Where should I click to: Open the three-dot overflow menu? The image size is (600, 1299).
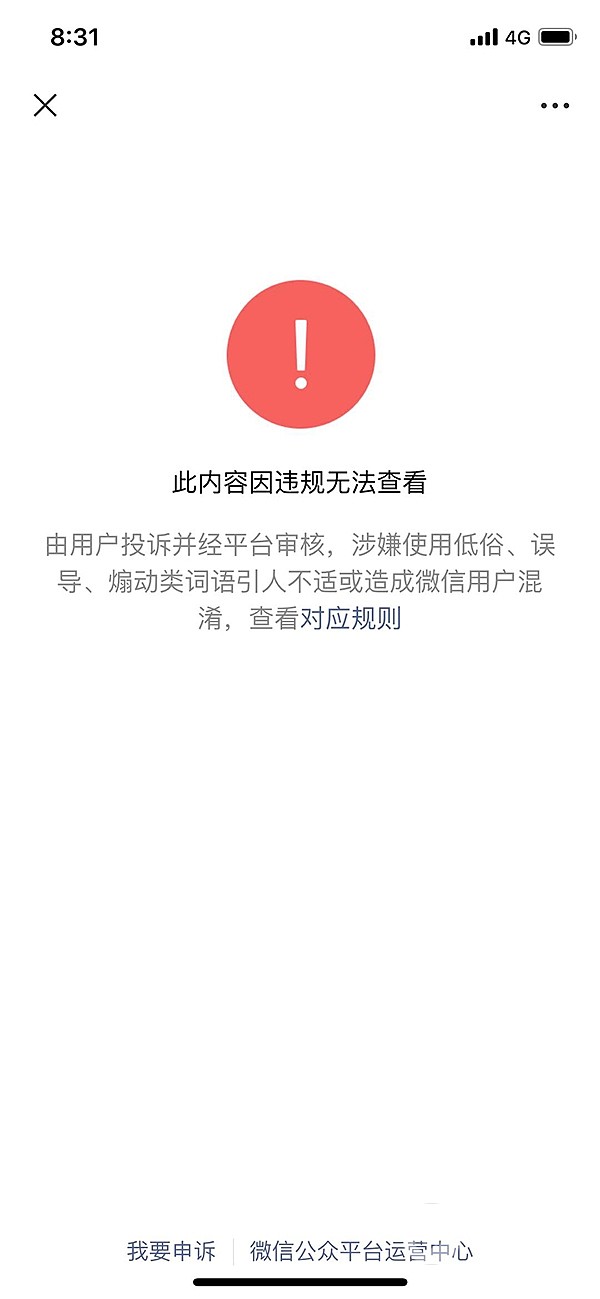click(554, 106)
